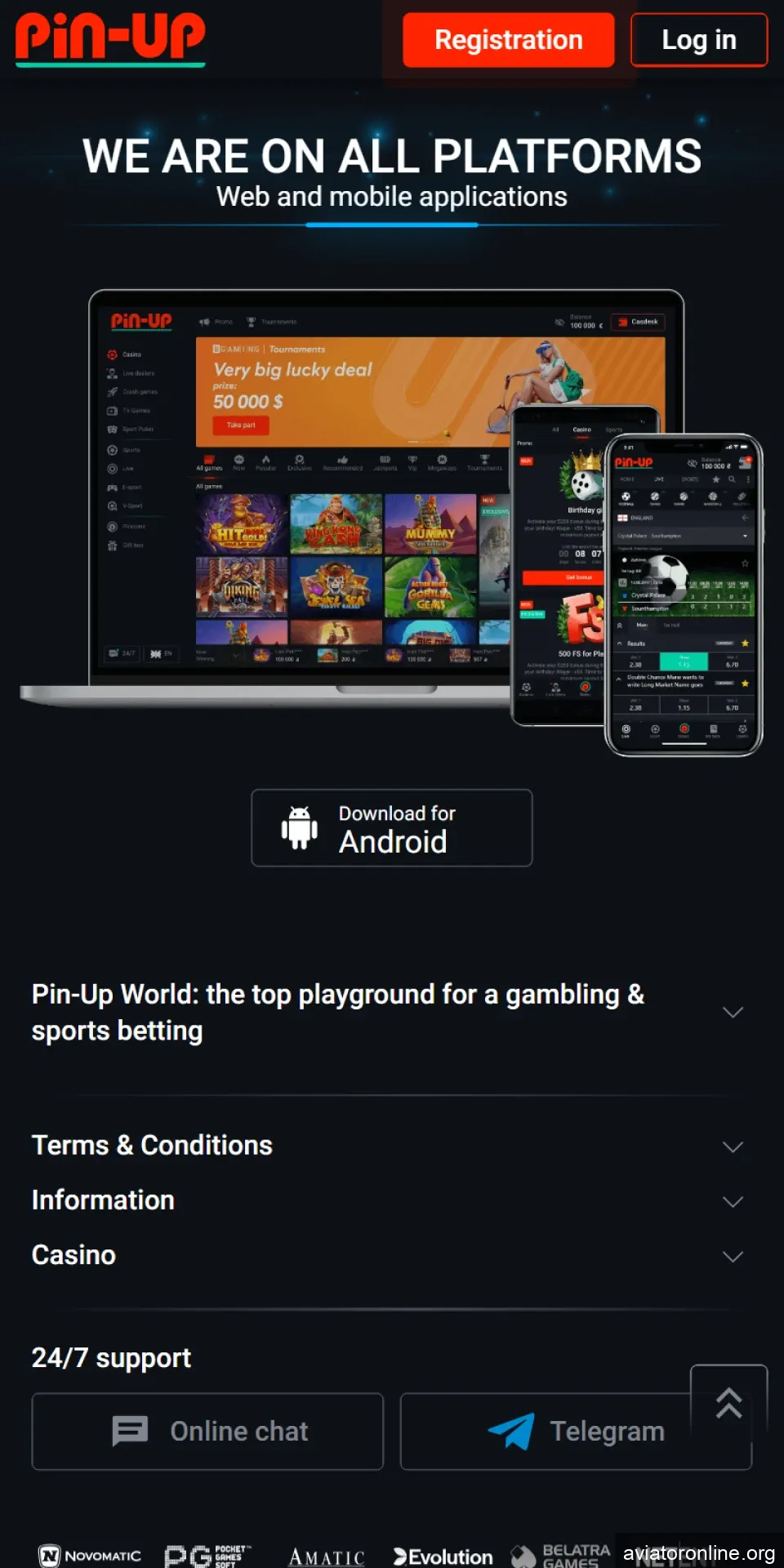Jump back to top of page

coord(728,1404)
